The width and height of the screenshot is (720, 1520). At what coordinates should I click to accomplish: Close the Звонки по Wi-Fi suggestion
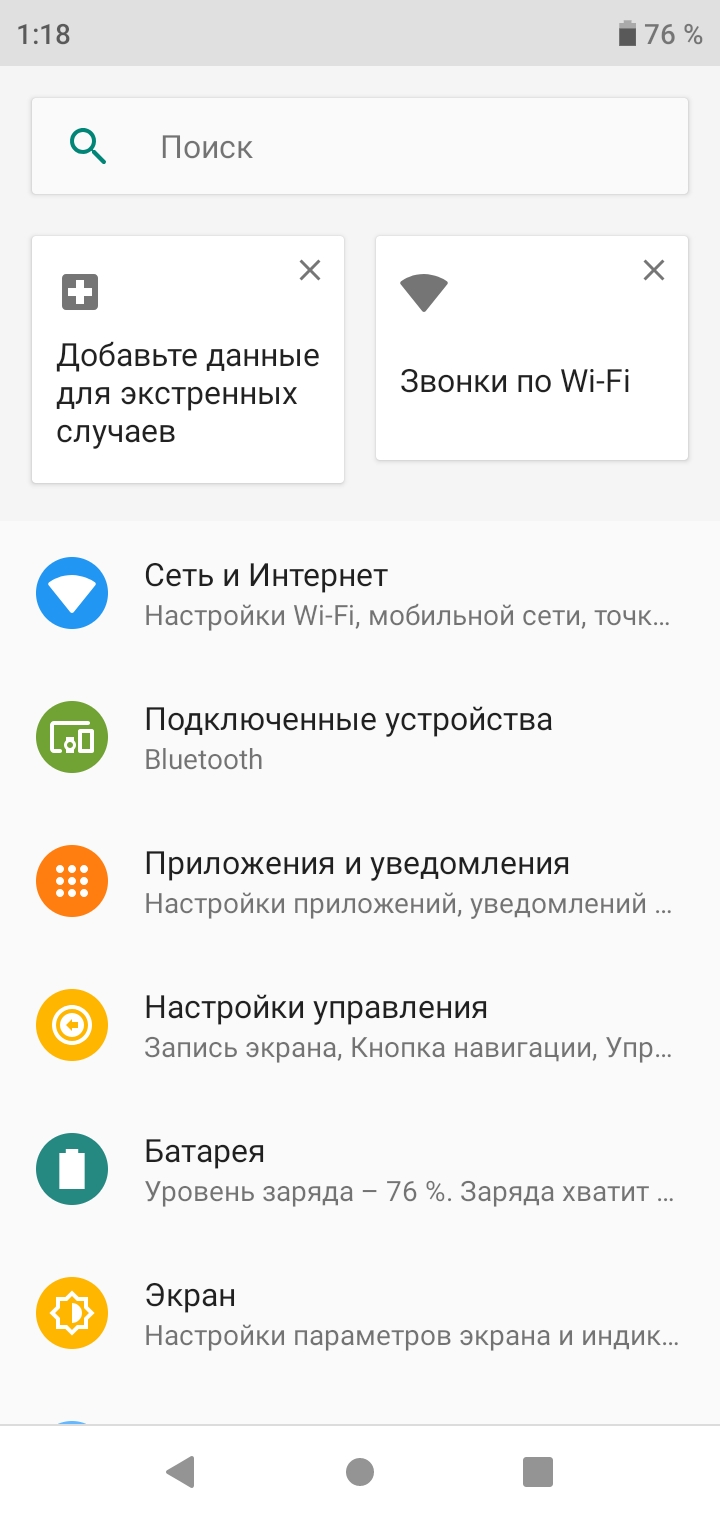[x=653, y=270]
